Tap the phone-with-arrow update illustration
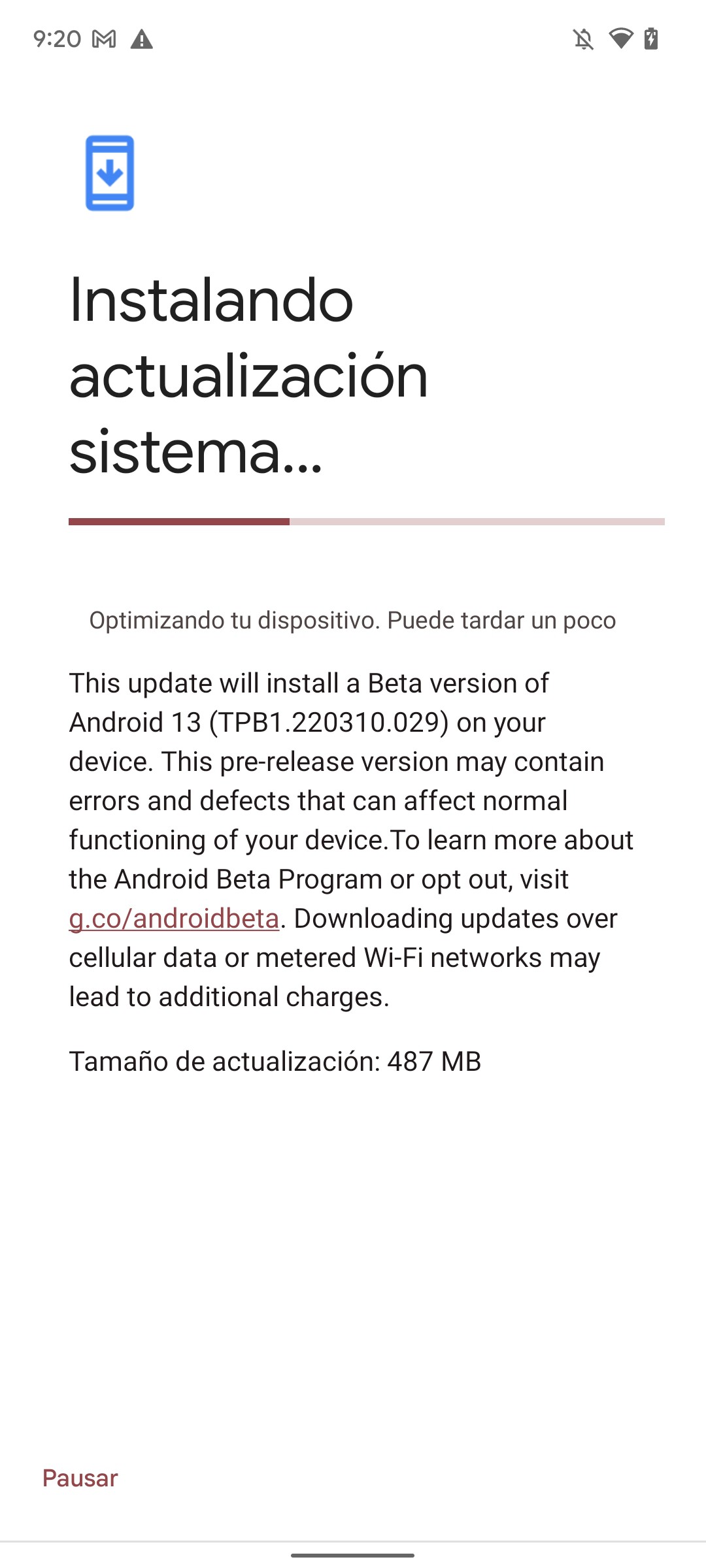 (x=110, y=171)
